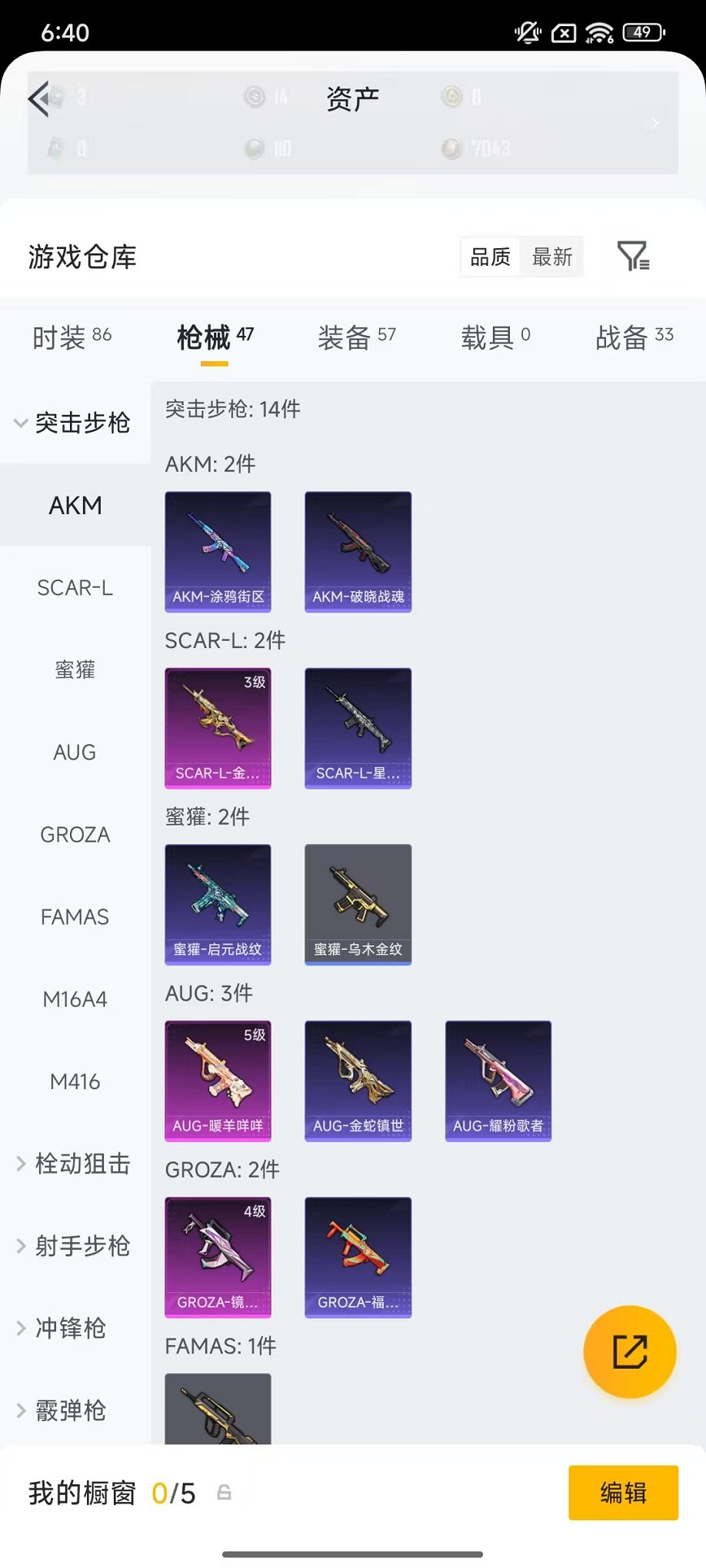
Task: Switch to the 时装 tab
Action: coord(72,337)
